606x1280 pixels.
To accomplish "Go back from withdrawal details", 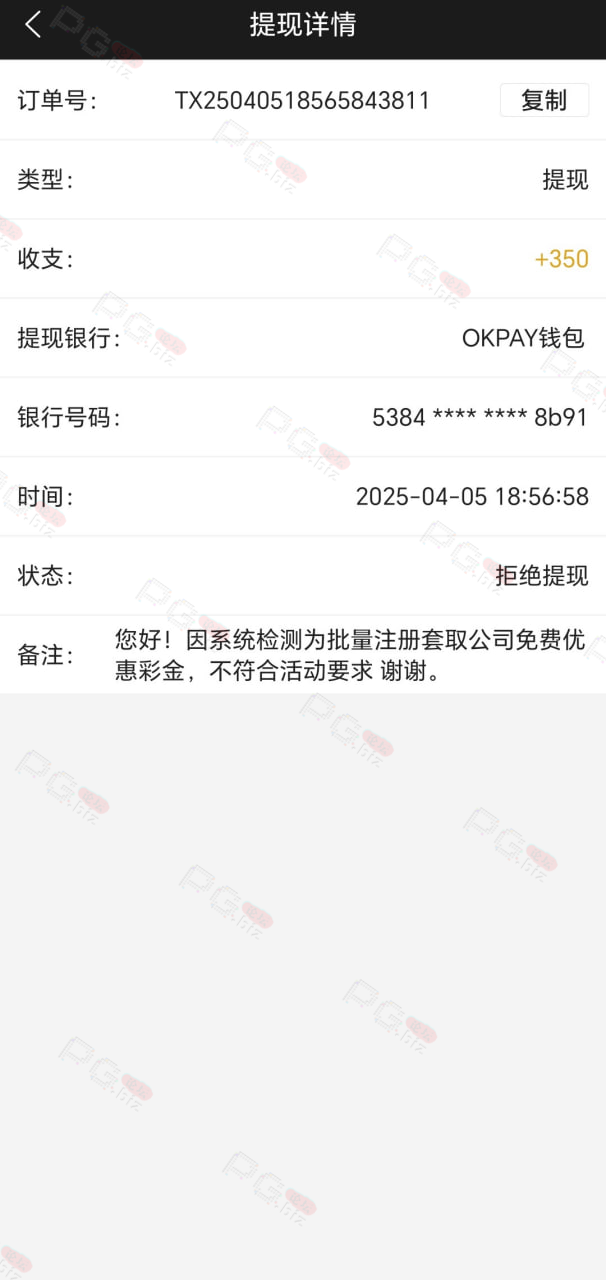I will tap(33, 25).
